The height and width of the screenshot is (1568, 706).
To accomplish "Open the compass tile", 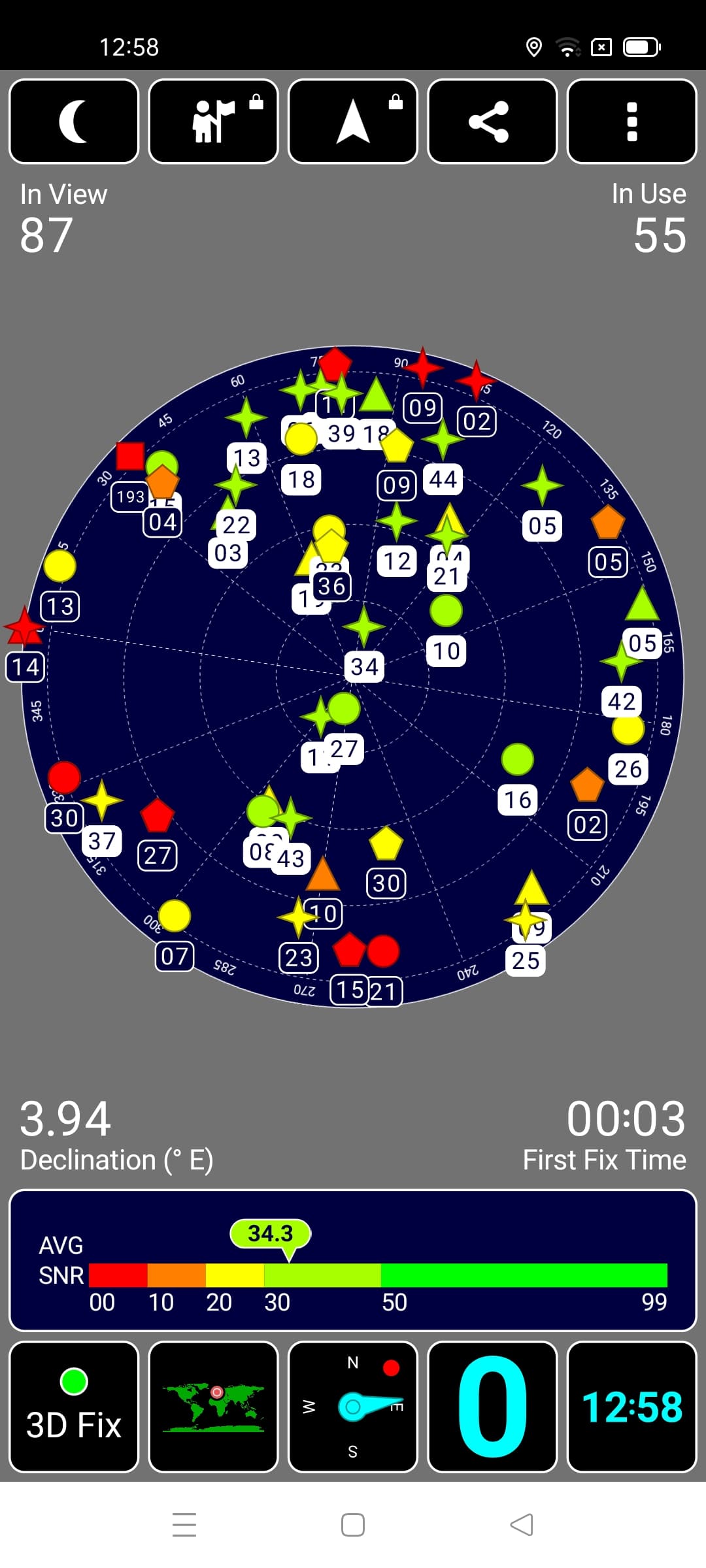I will coord(353,1407).
